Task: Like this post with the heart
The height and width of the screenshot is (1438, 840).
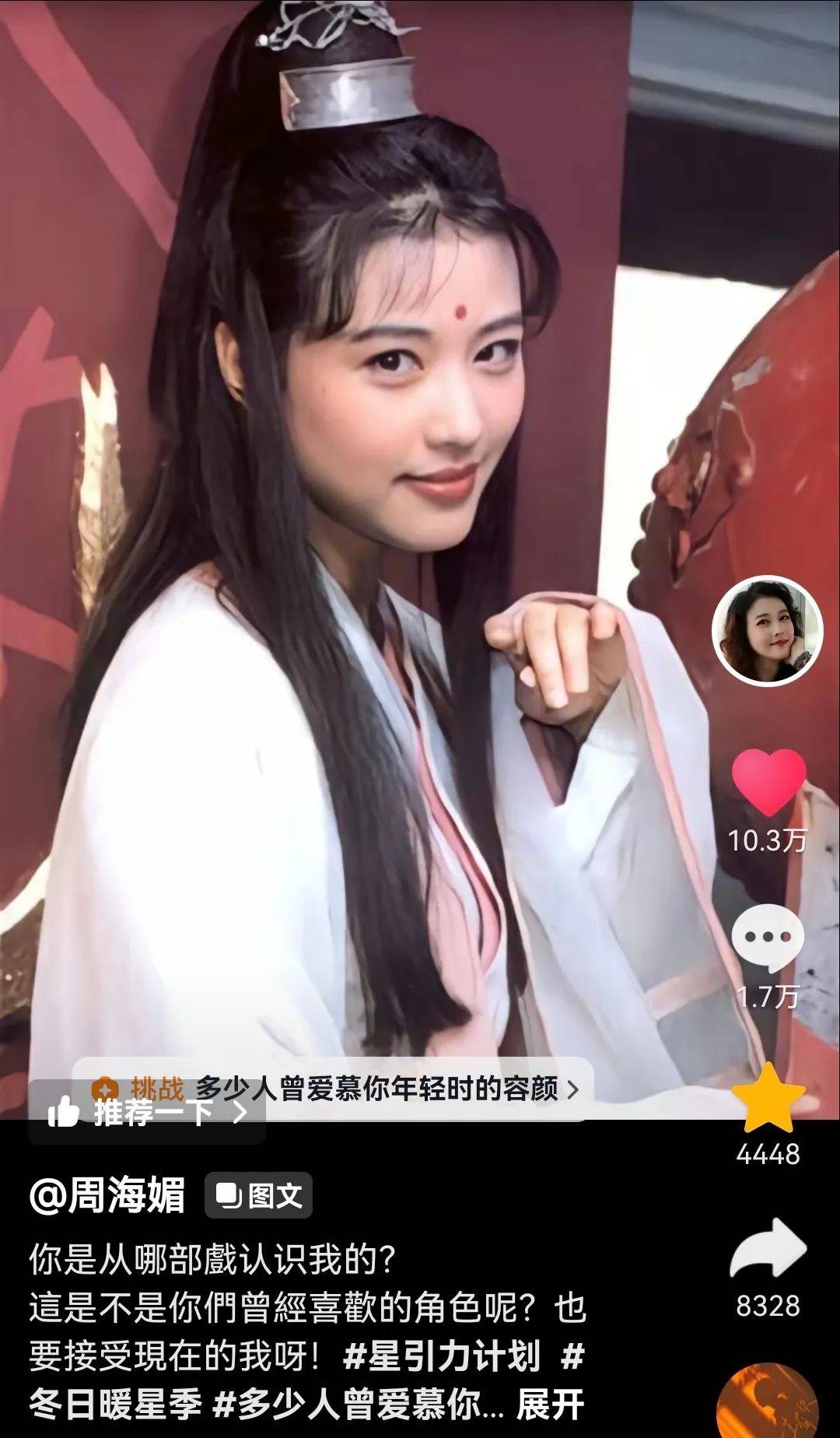Action: [768, 783]
